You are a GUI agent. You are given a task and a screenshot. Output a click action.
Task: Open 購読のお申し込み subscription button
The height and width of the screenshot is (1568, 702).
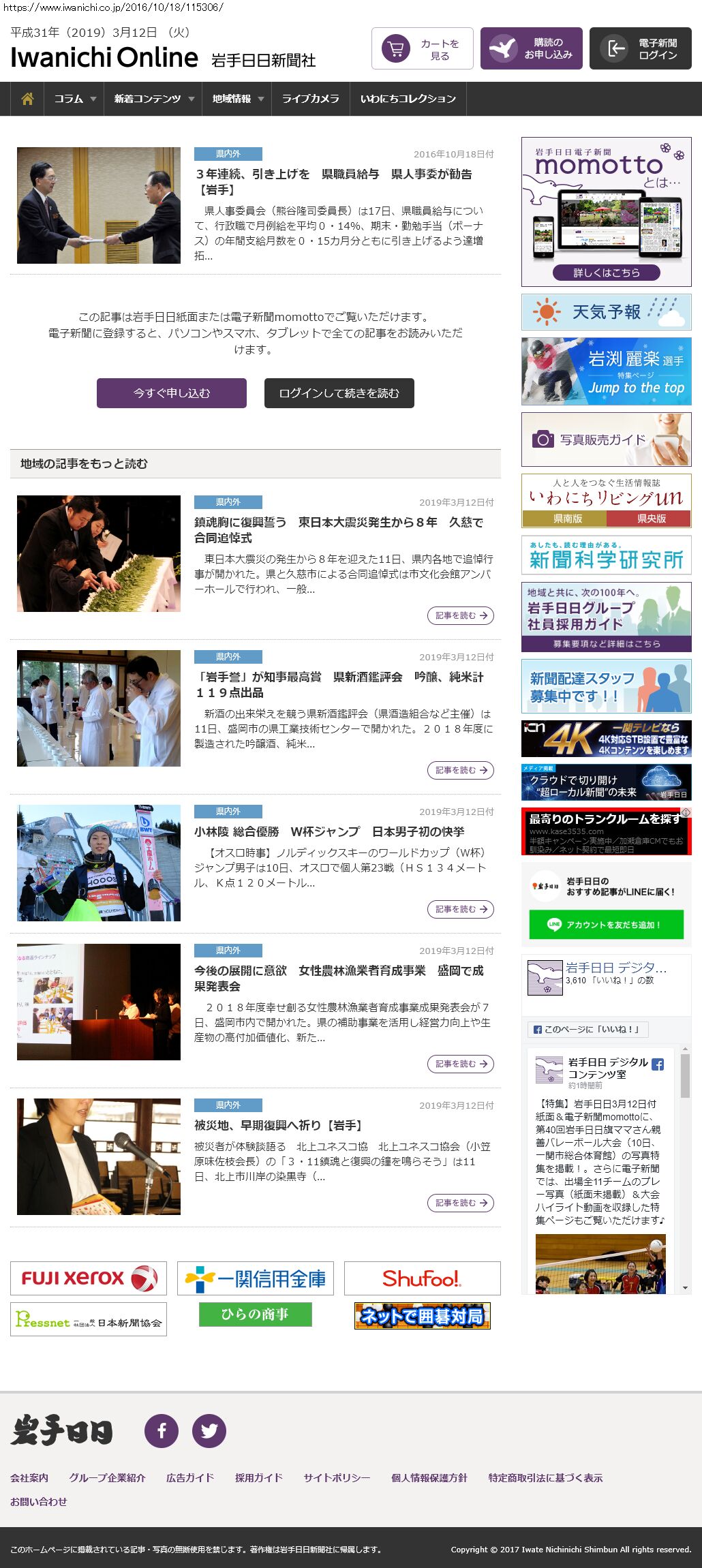[531, 48]
